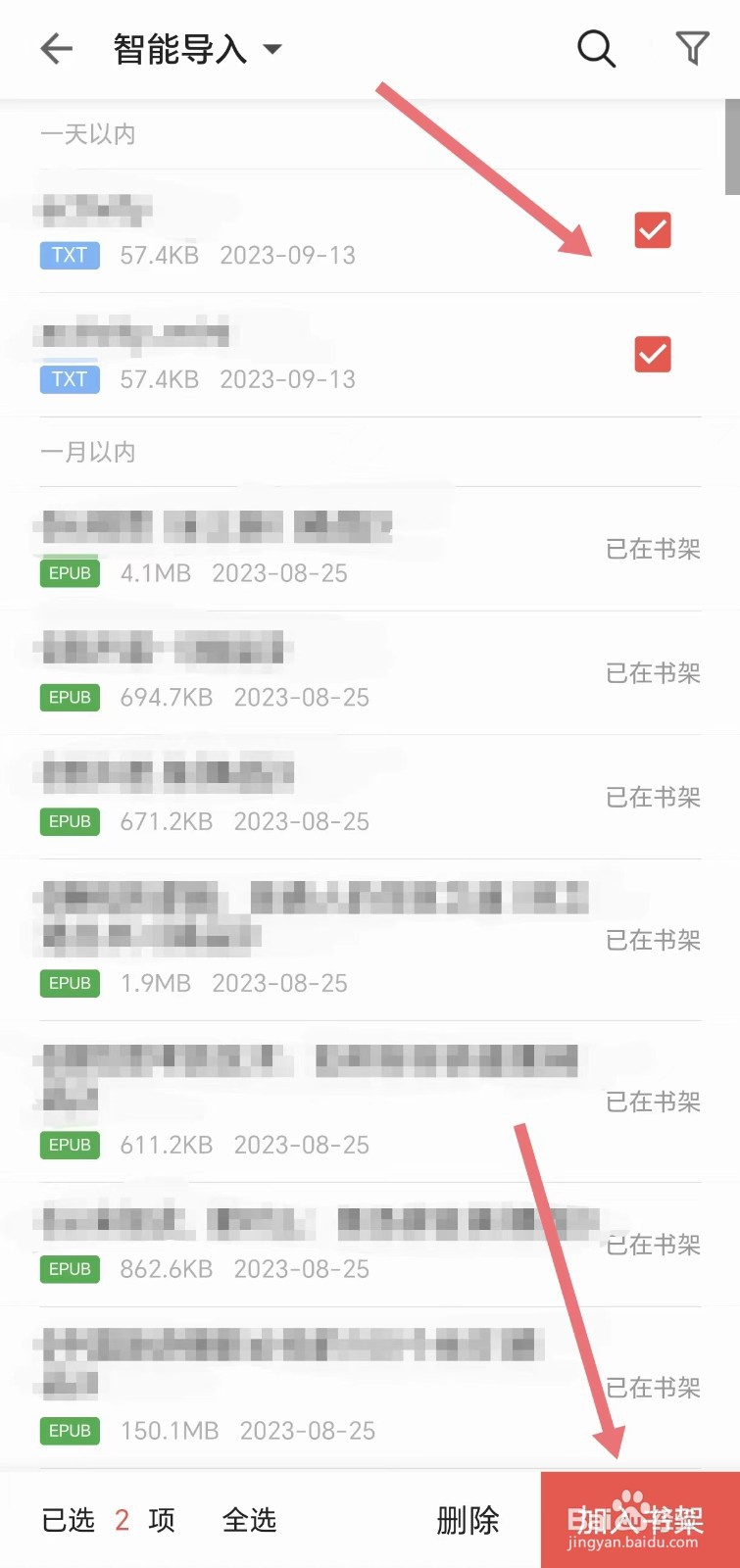Select the TXT badge on the first file

(69, 255)
